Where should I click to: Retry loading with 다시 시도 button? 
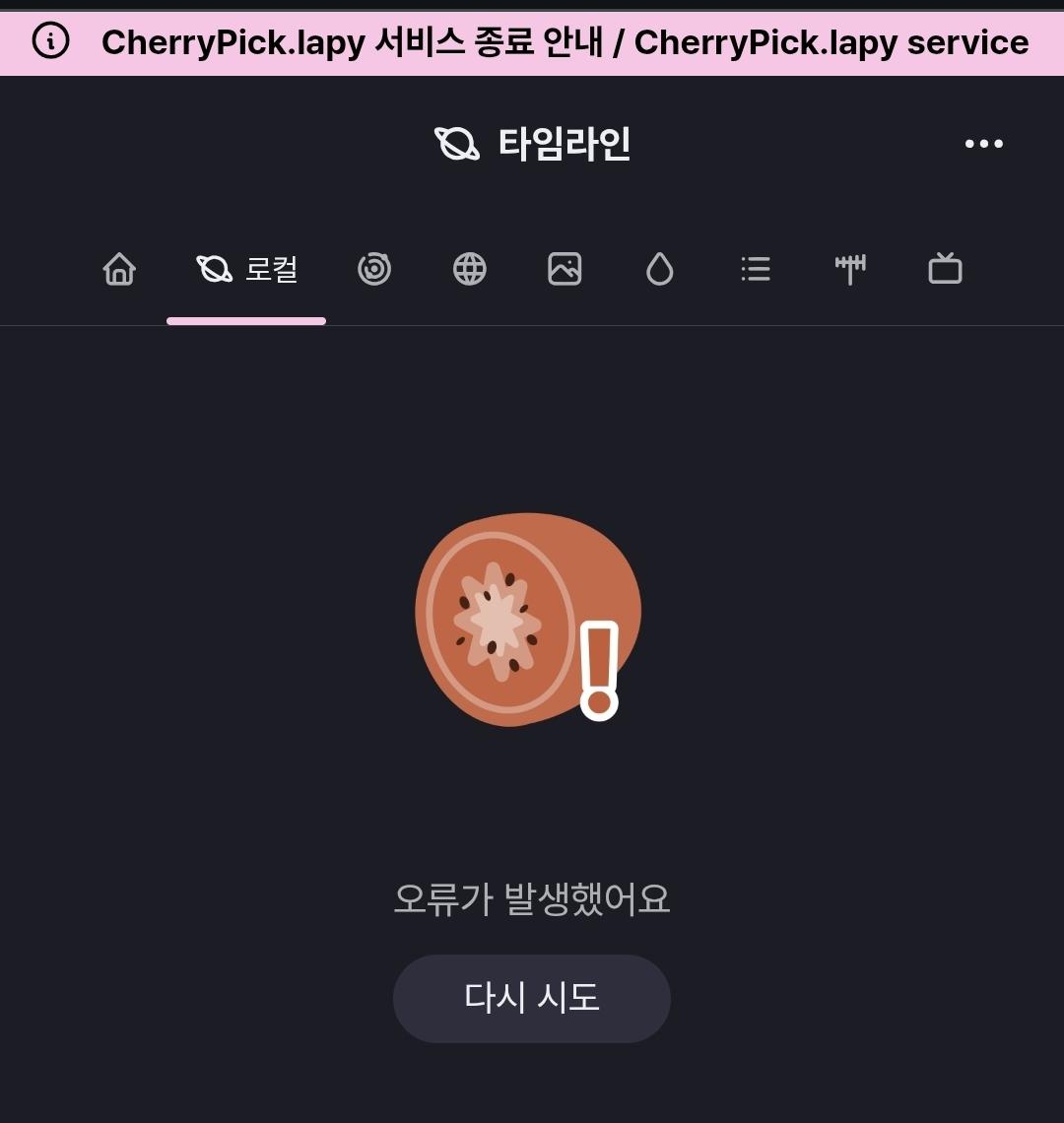(x=532, y=998)
